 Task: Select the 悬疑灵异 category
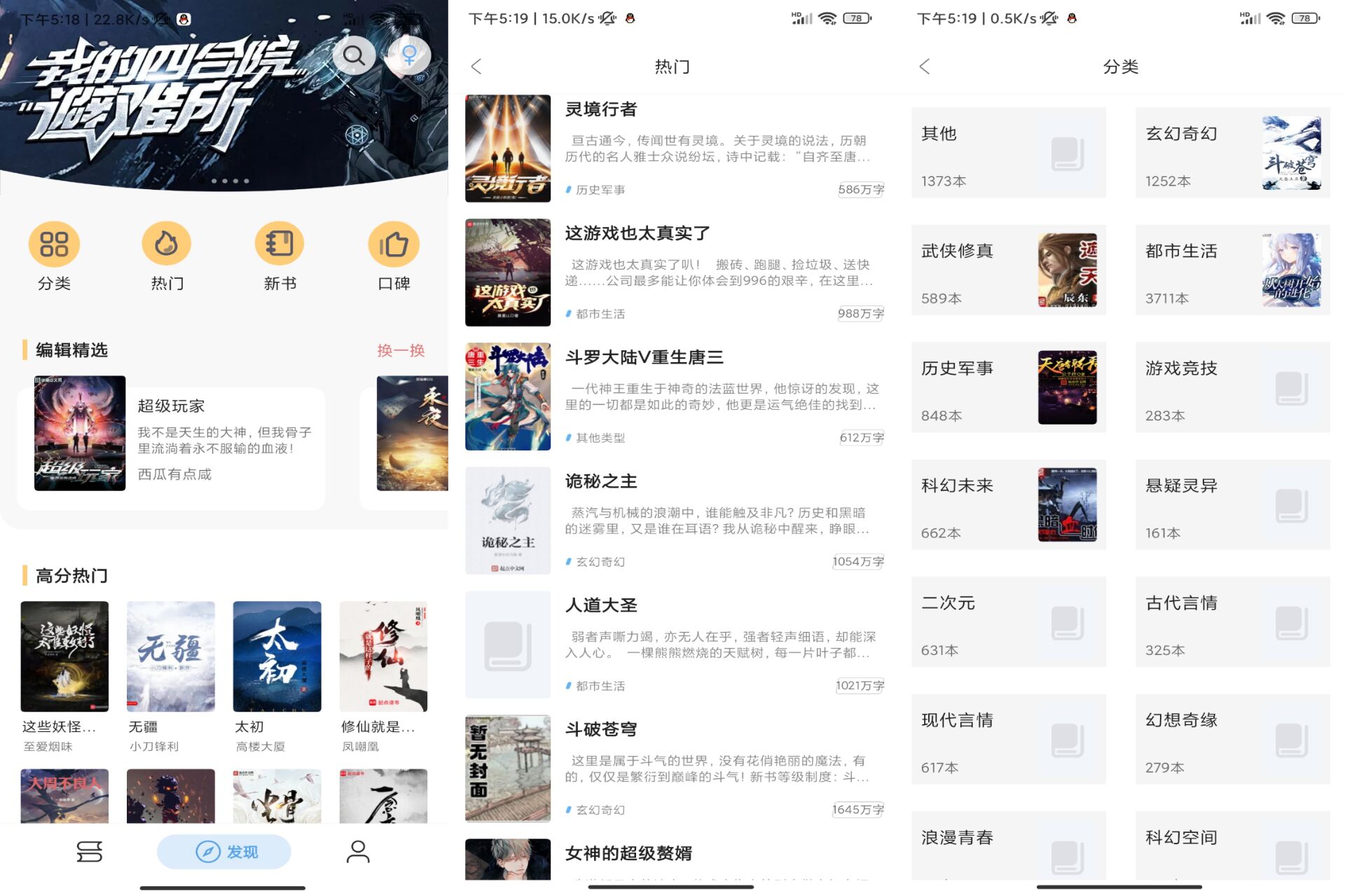1232,504
